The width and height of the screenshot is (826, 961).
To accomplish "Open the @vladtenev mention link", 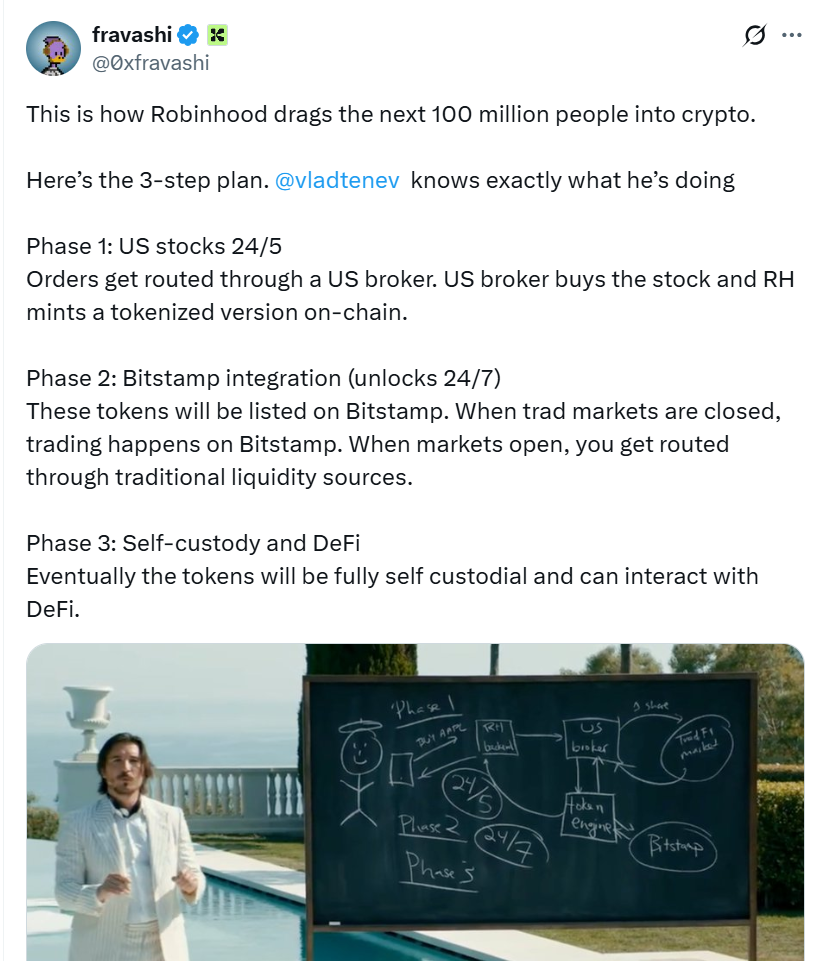I will point(337,181).
